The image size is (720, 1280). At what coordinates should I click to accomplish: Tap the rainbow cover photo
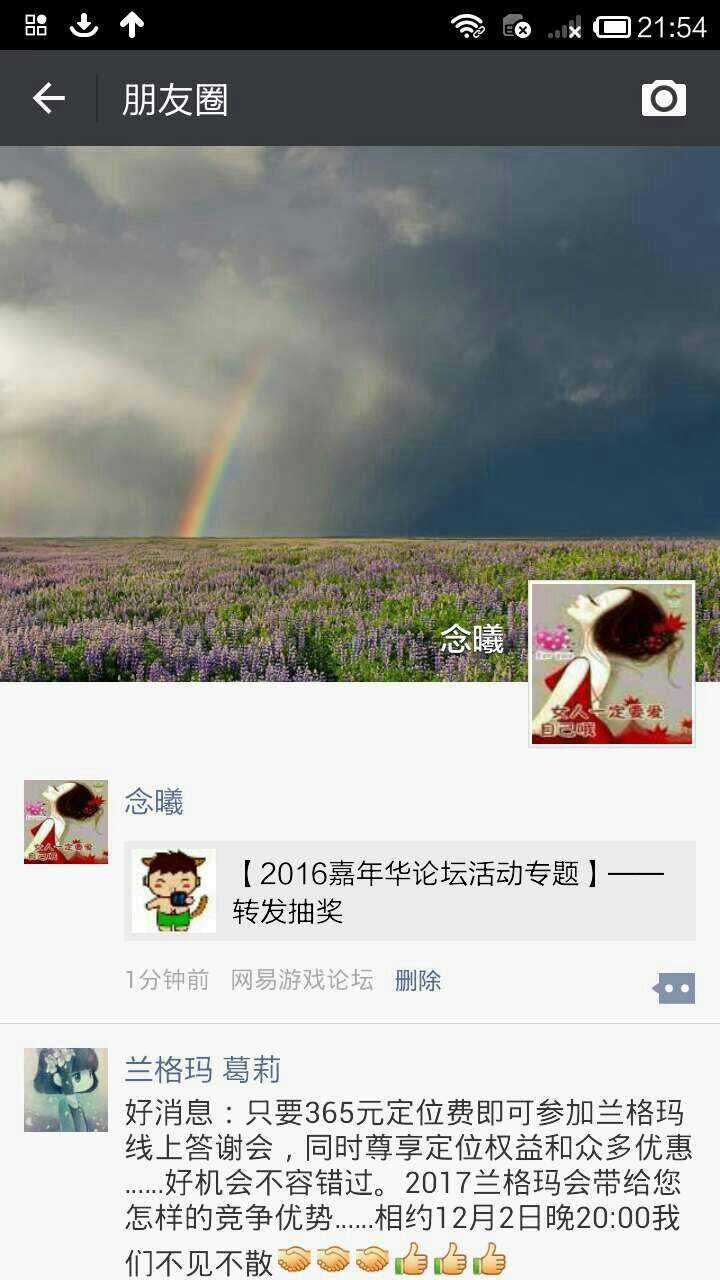300,380
